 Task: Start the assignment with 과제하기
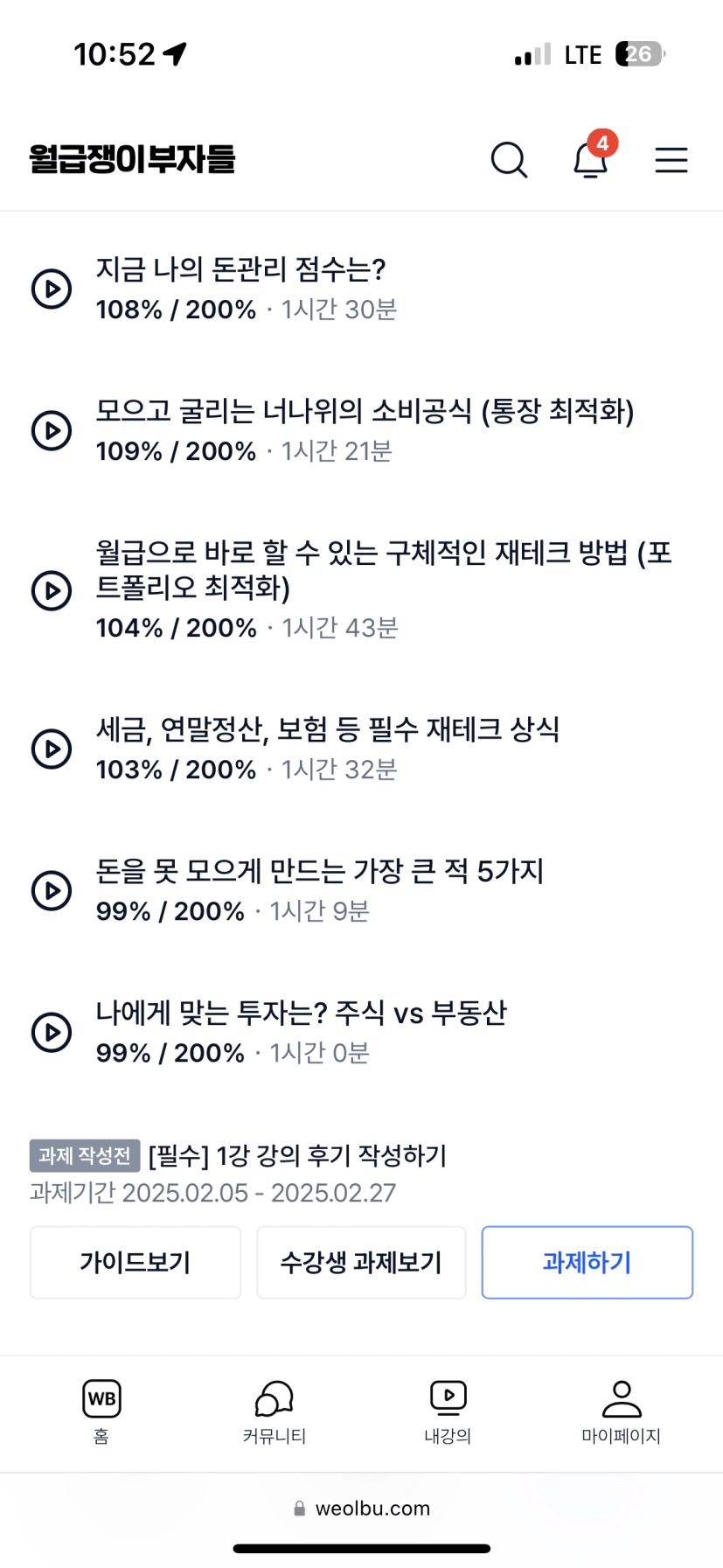[x=587, y=1262]
